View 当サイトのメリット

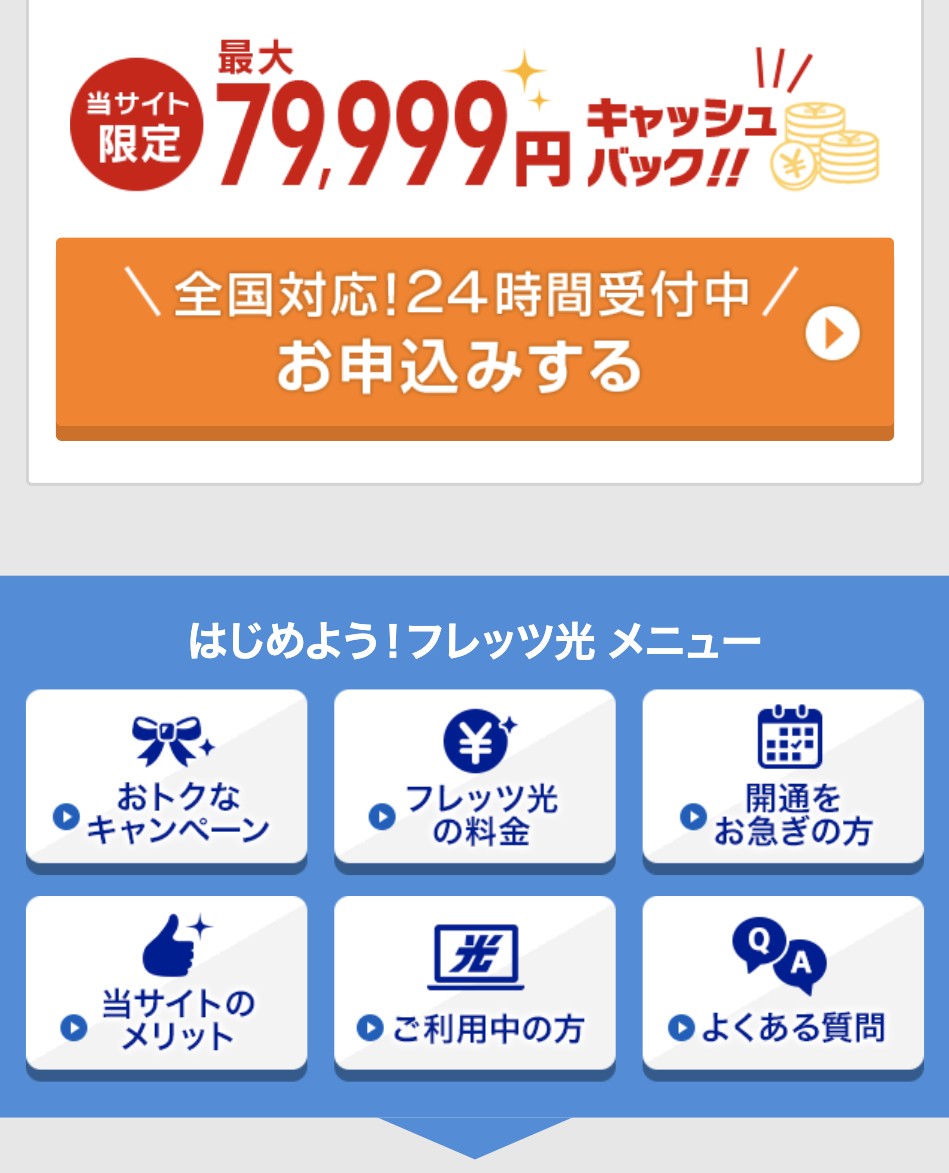coord(166,984)
